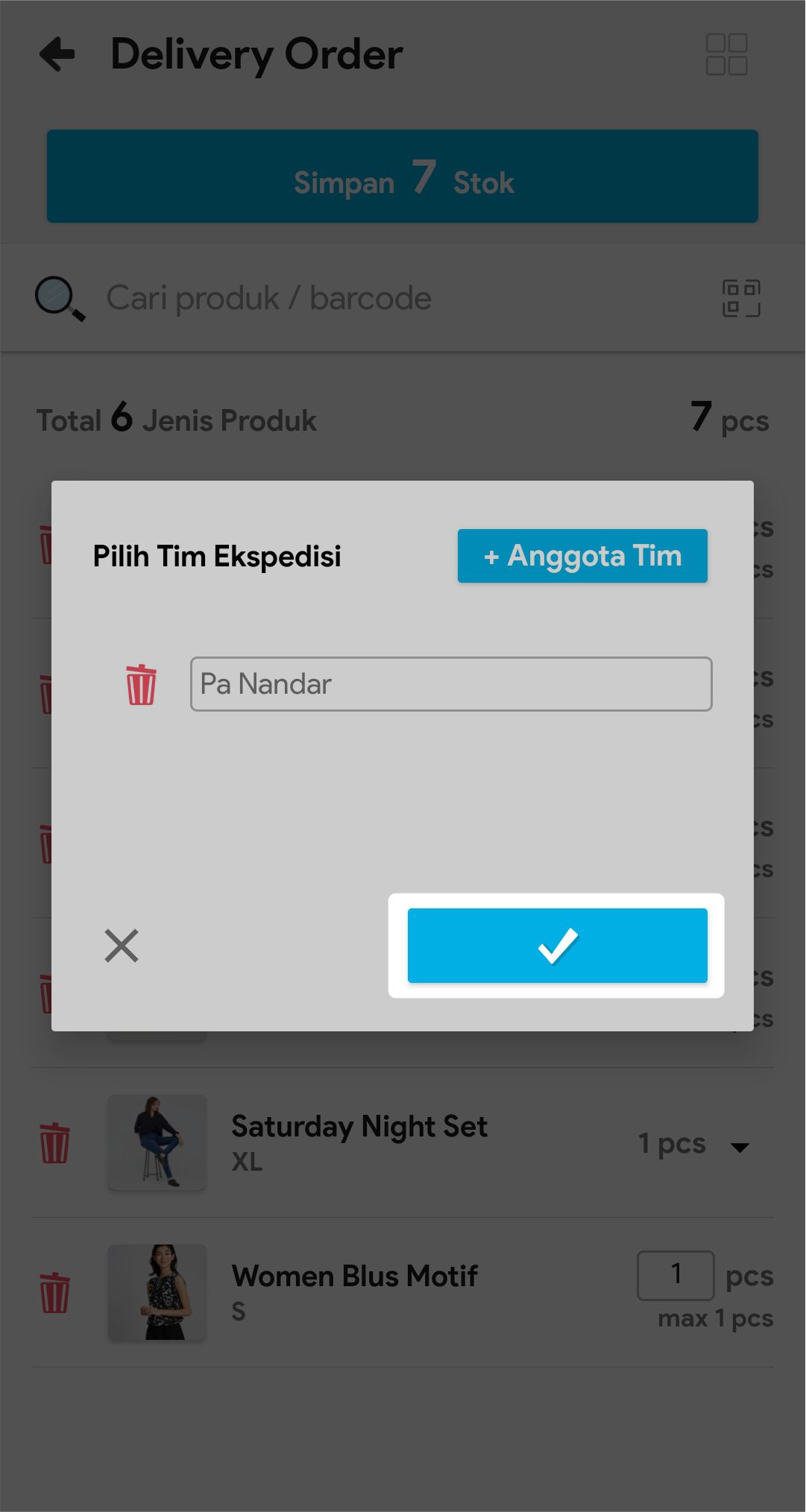
Task: Expand the Saturday Night Set quantity dropdown
Action: (x=740, y=1147)
